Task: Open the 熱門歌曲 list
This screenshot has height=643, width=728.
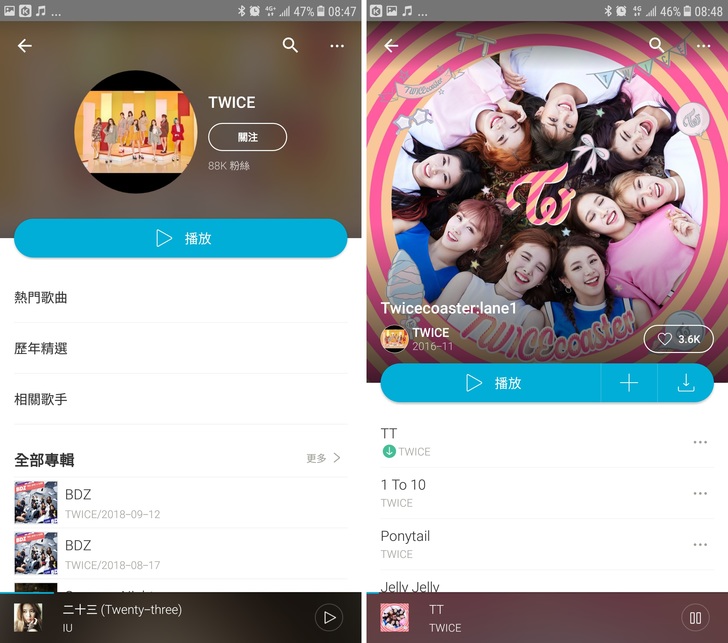Action: (x=180, y=298)
